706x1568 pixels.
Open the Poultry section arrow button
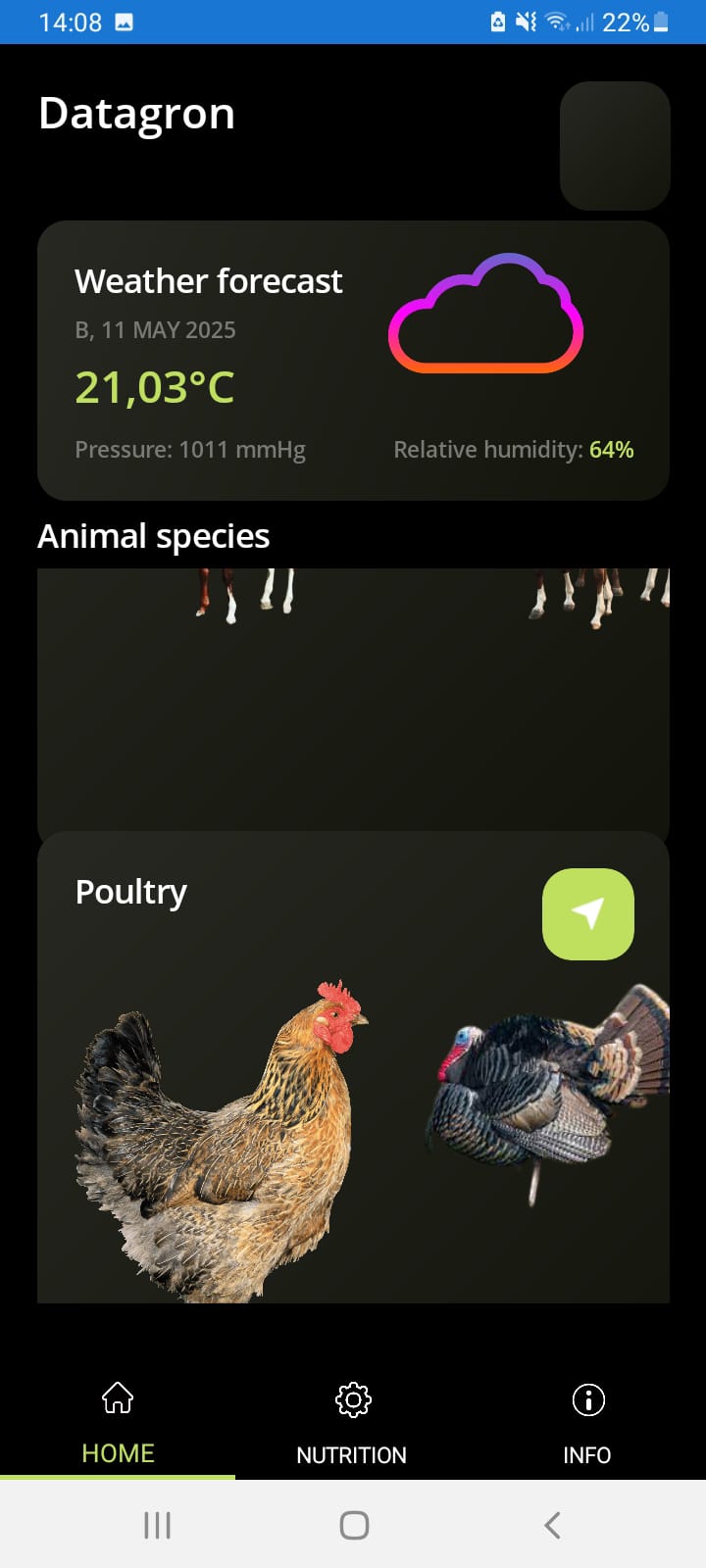587,913
